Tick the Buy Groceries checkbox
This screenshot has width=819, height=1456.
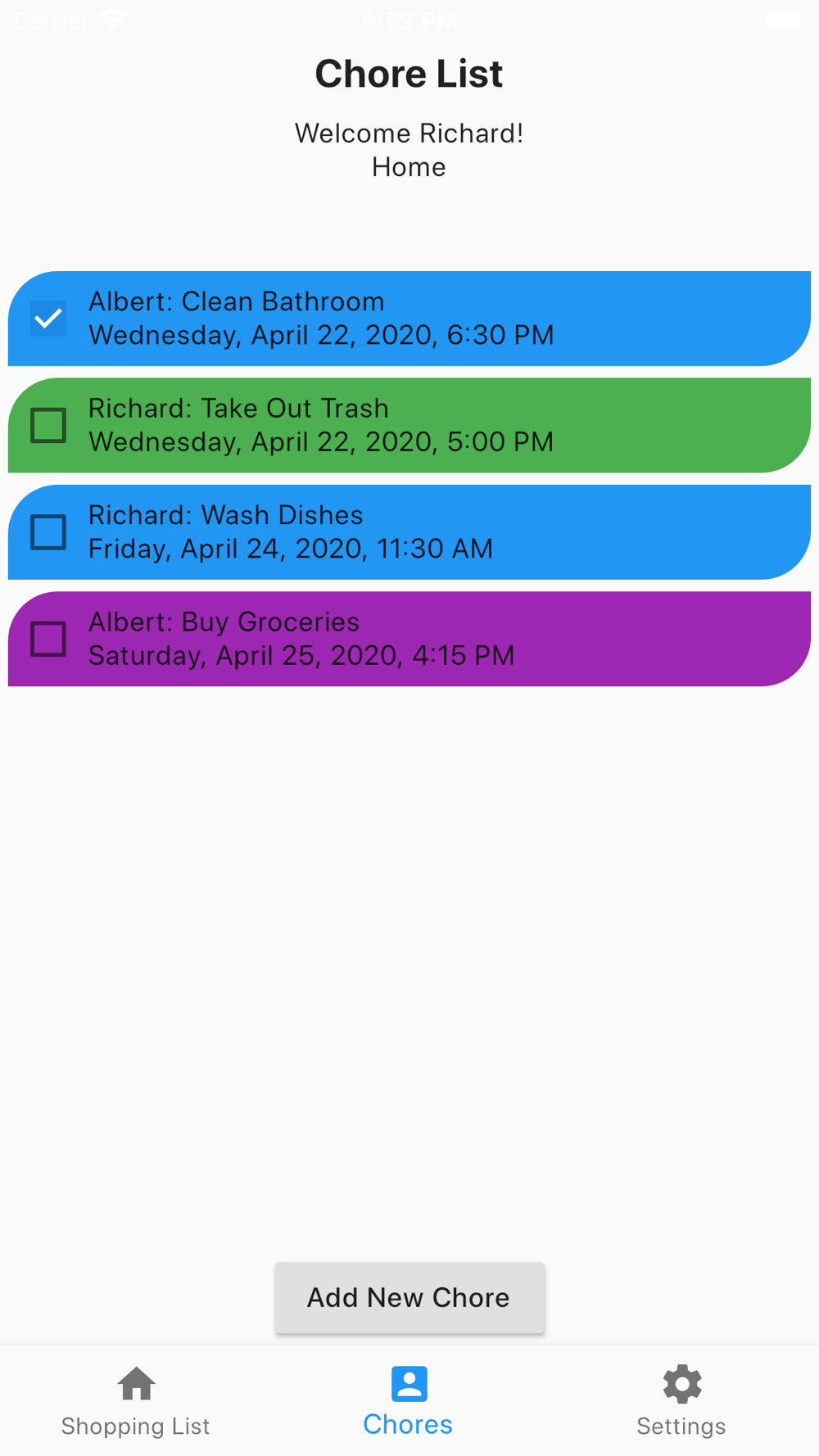pyautogui.click(x=48, y=639)
